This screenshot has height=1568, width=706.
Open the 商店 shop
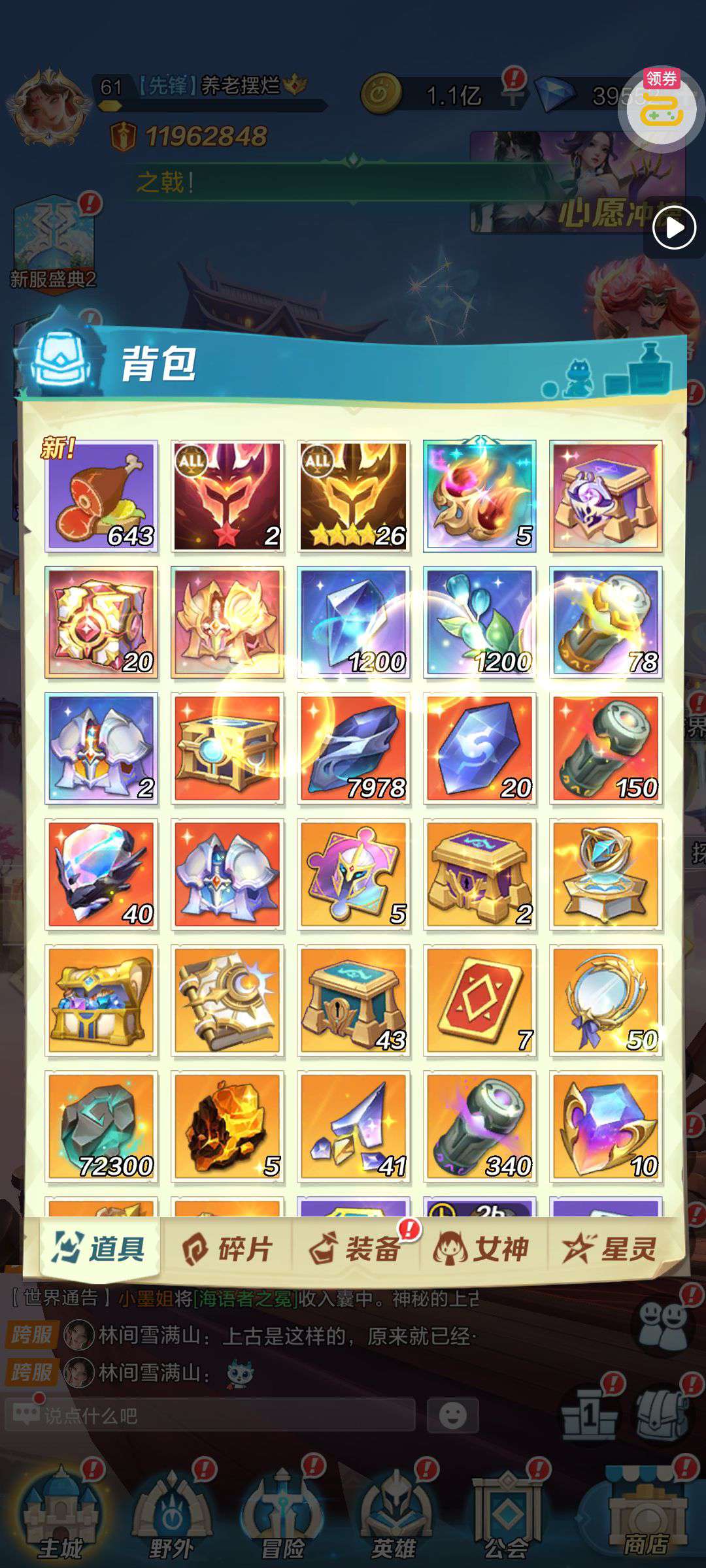tap(645, 1516)
